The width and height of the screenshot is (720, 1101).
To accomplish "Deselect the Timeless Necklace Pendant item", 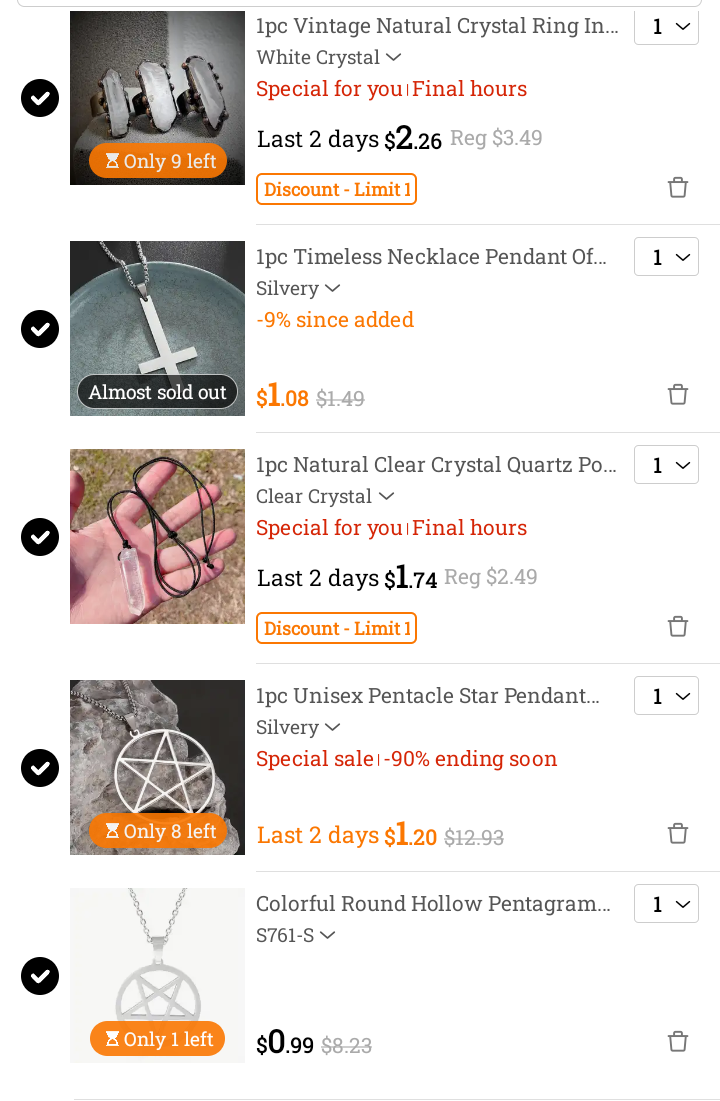I will (x=40, y=329).
